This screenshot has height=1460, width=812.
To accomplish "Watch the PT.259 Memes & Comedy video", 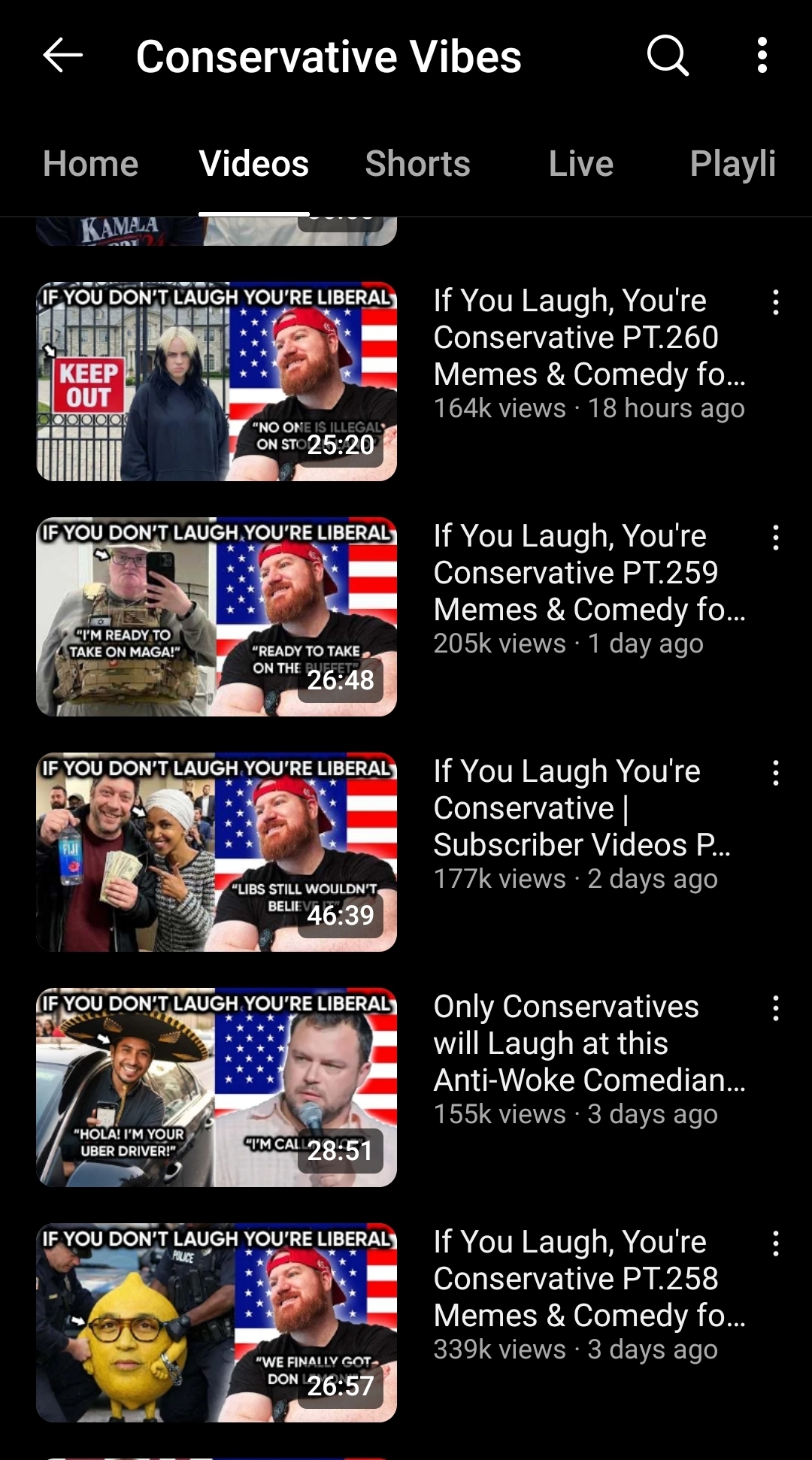I will coord(217,616).
